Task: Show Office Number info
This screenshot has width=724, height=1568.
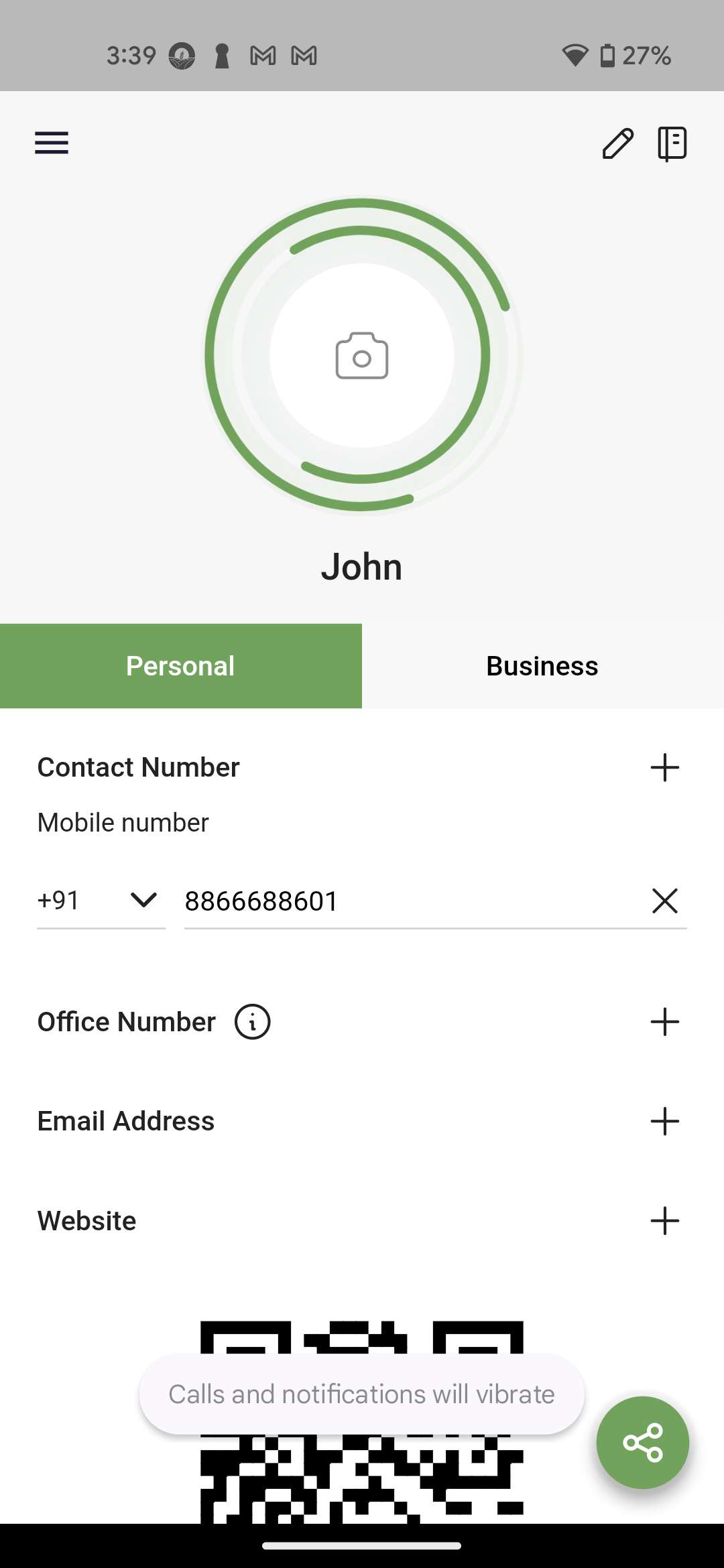Action: pos(252,1022)
